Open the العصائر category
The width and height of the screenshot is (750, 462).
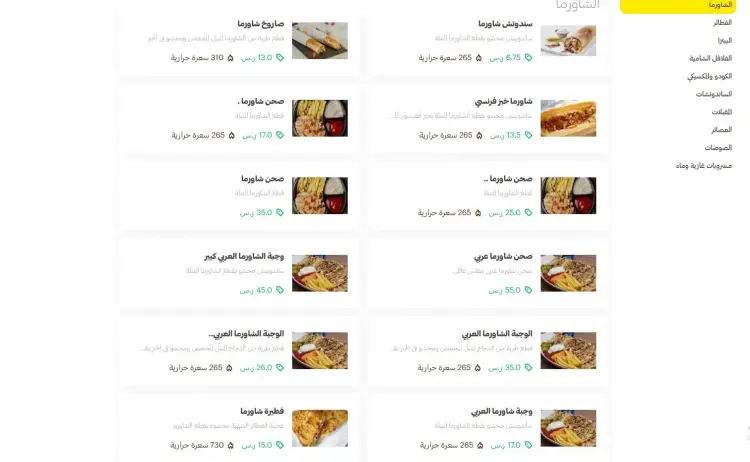(x=721, y=130)
